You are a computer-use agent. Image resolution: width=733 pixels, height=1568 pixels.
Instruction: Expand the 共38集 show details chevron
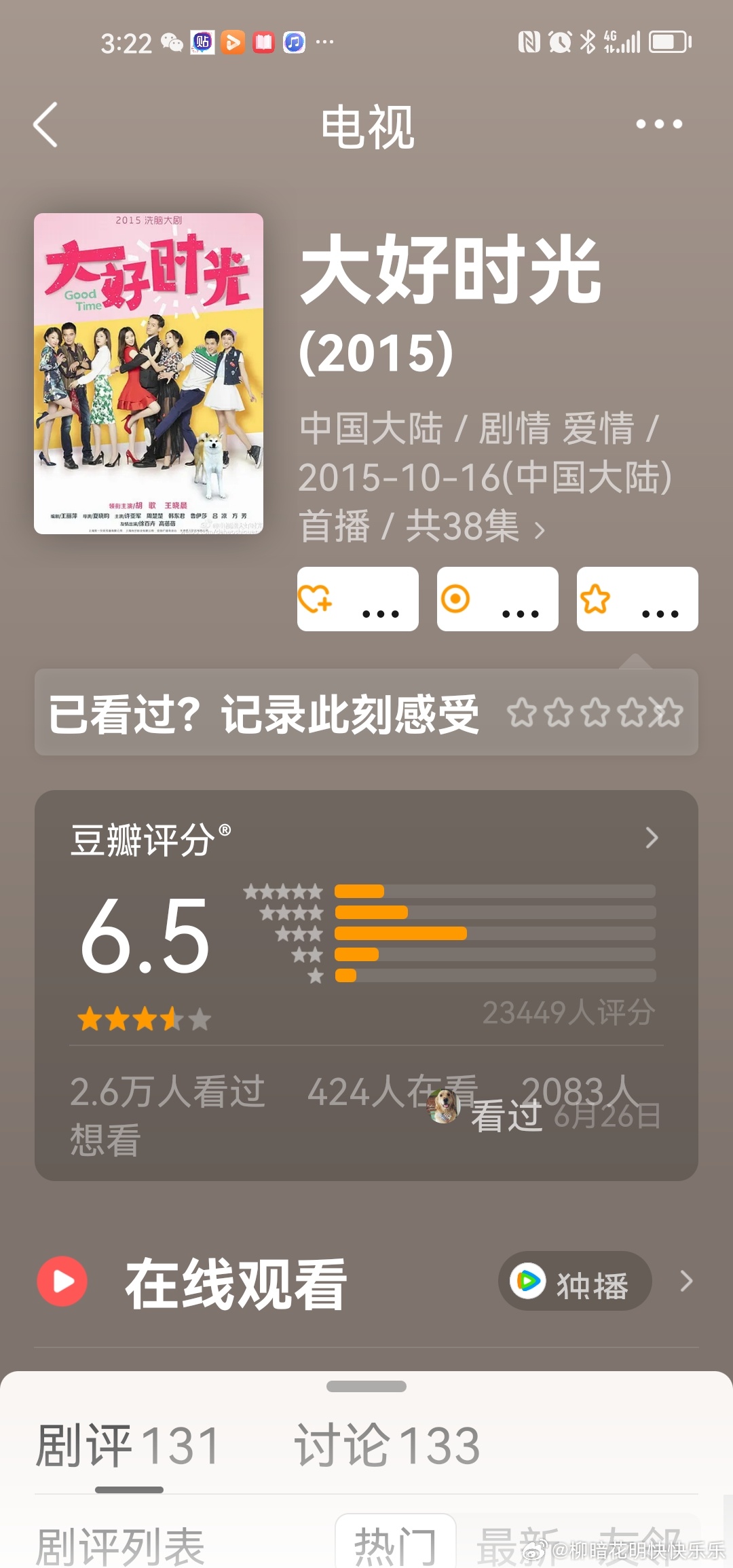click(x=540, y=530)
